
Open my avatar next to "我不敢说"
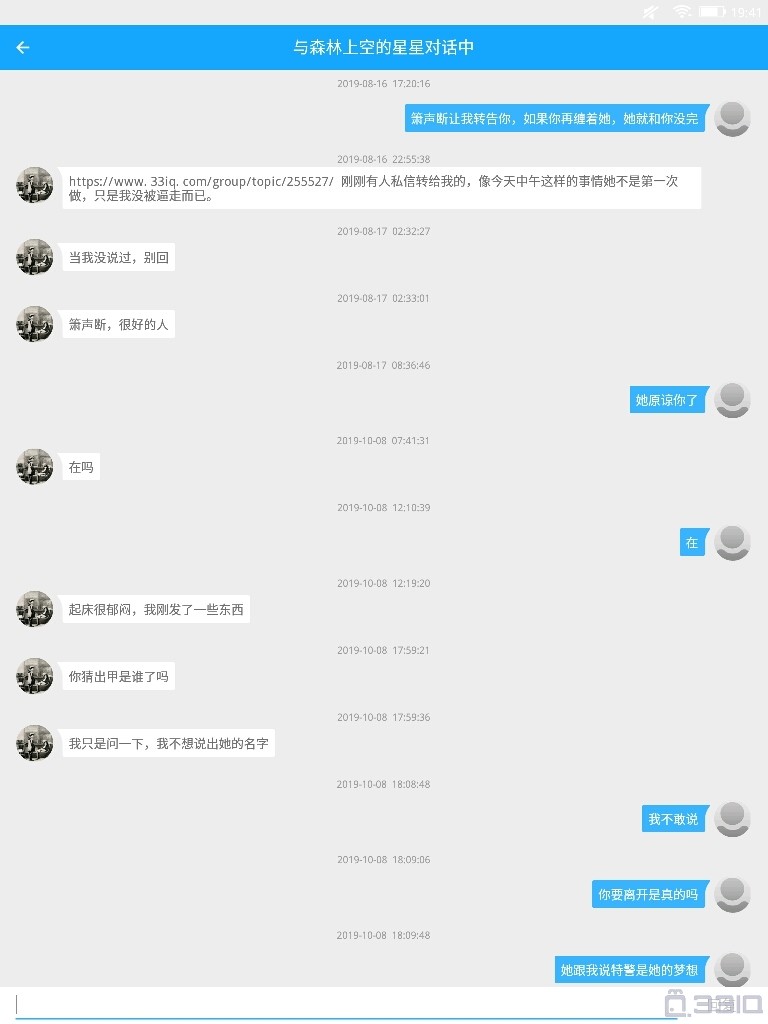tap(733, 819)
